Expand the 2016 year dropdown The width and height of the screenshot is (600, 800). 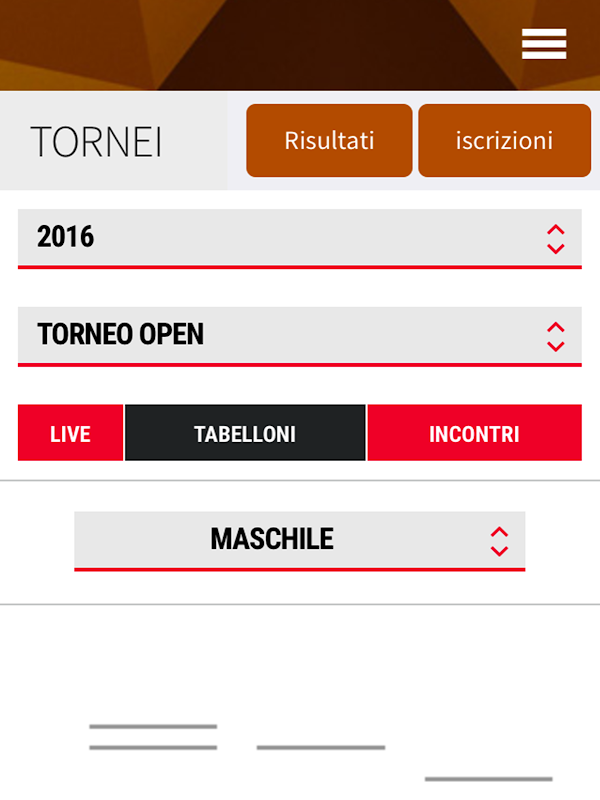click(299, 238)
